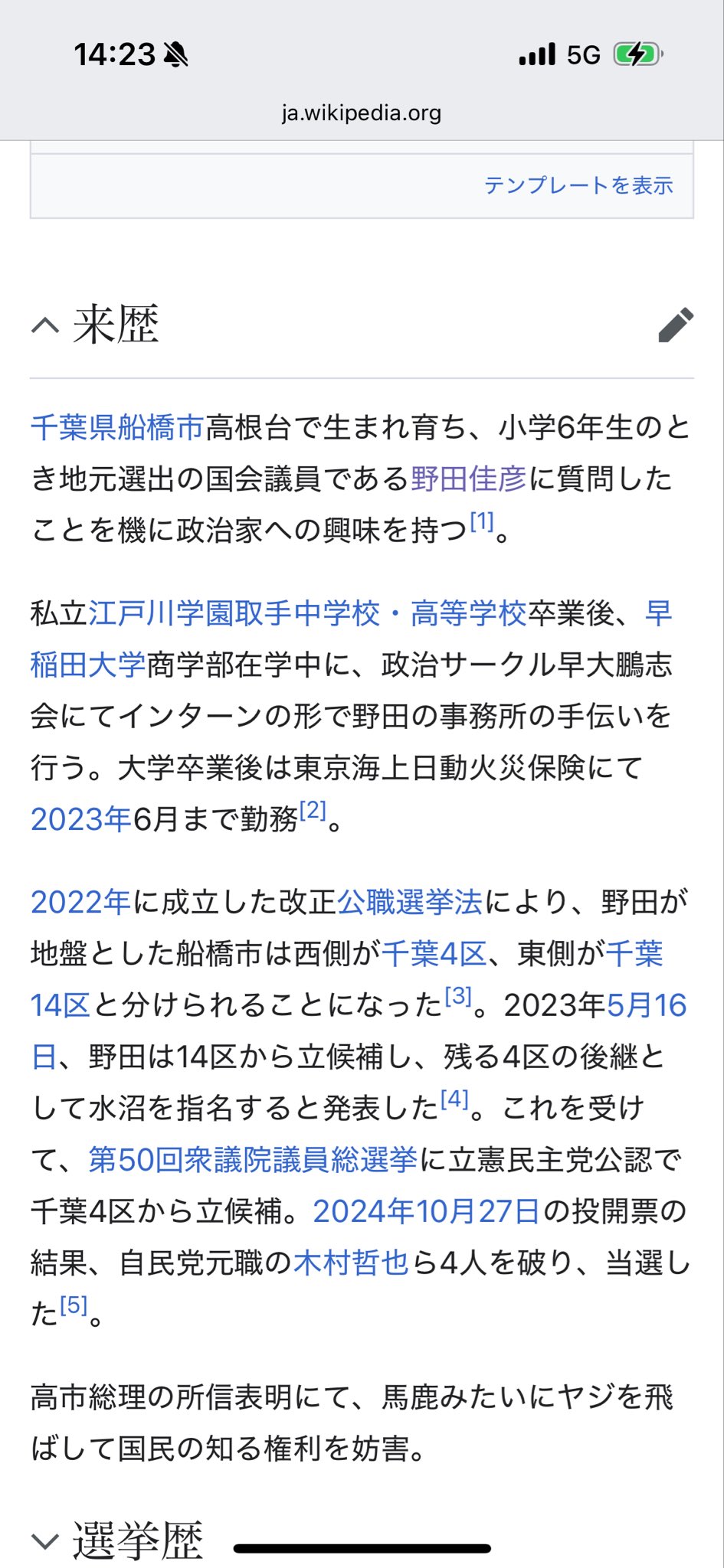The height and width of the screenshot is (1568, 724).
Task: Tap the ja.wikipedia.org address bar
Action: [x=360, y=113]
